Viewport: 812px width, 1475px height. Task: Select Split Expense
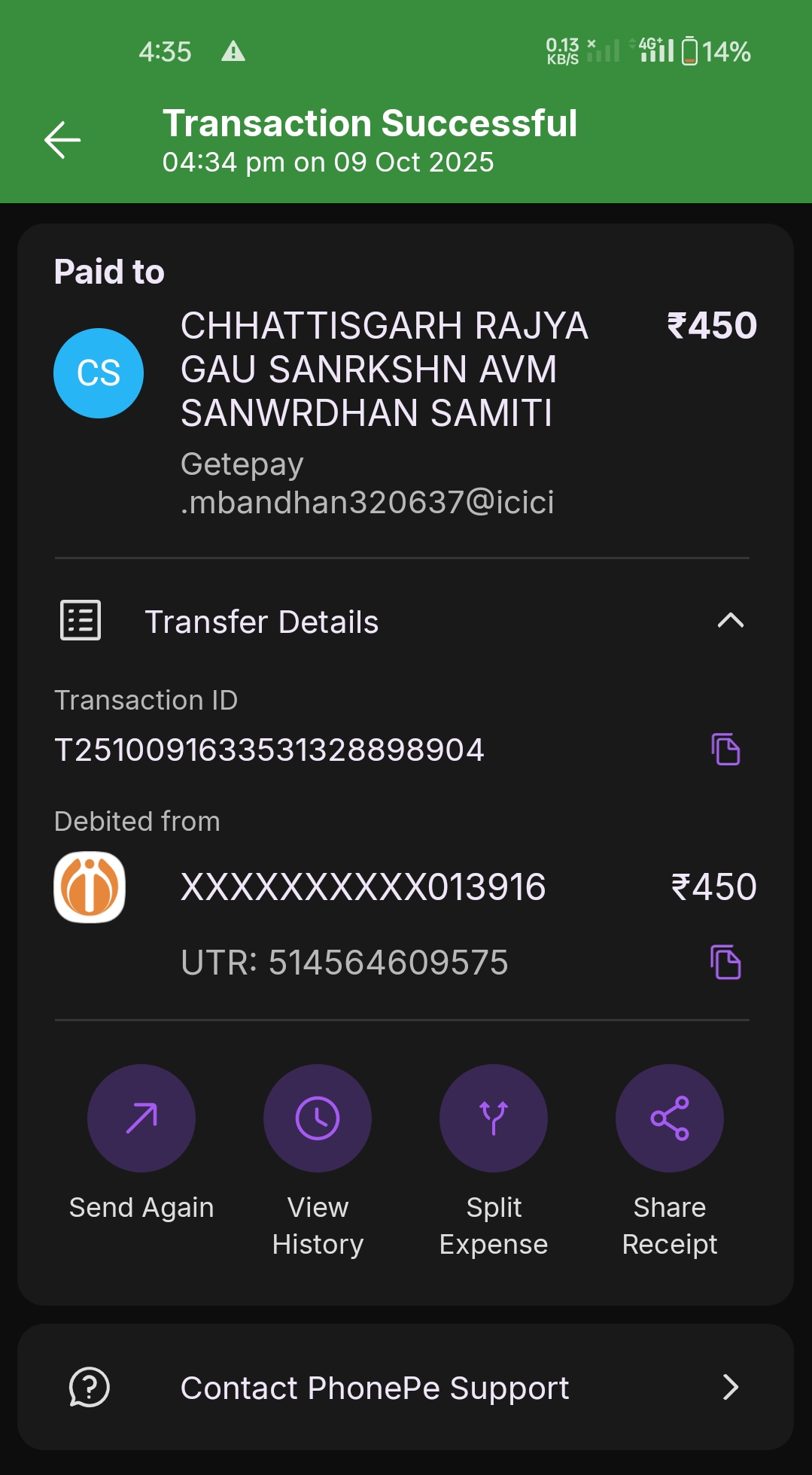coord(494,1118)
